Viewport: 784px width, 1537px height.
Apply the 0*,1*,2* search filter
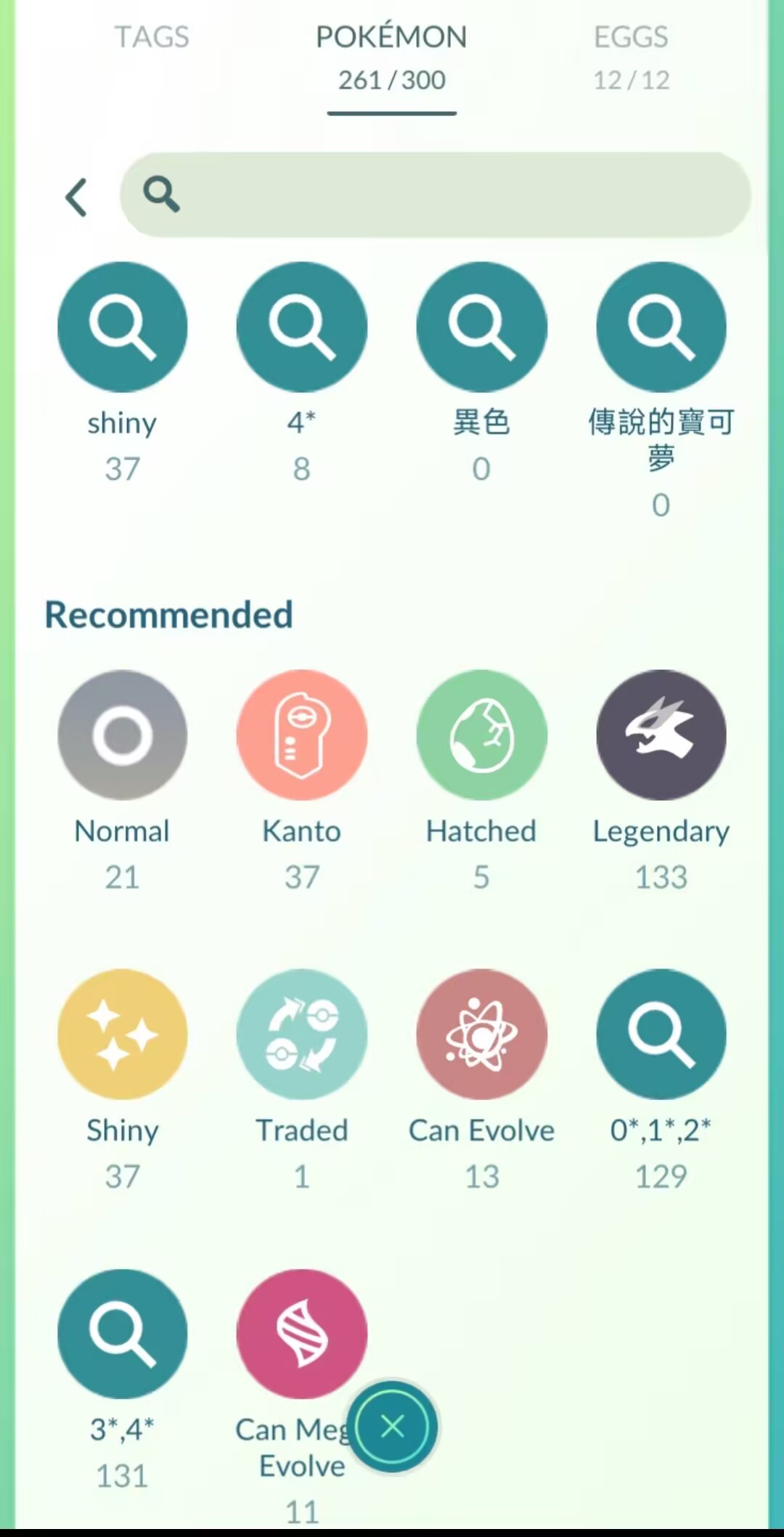[x=661, y=1034]
